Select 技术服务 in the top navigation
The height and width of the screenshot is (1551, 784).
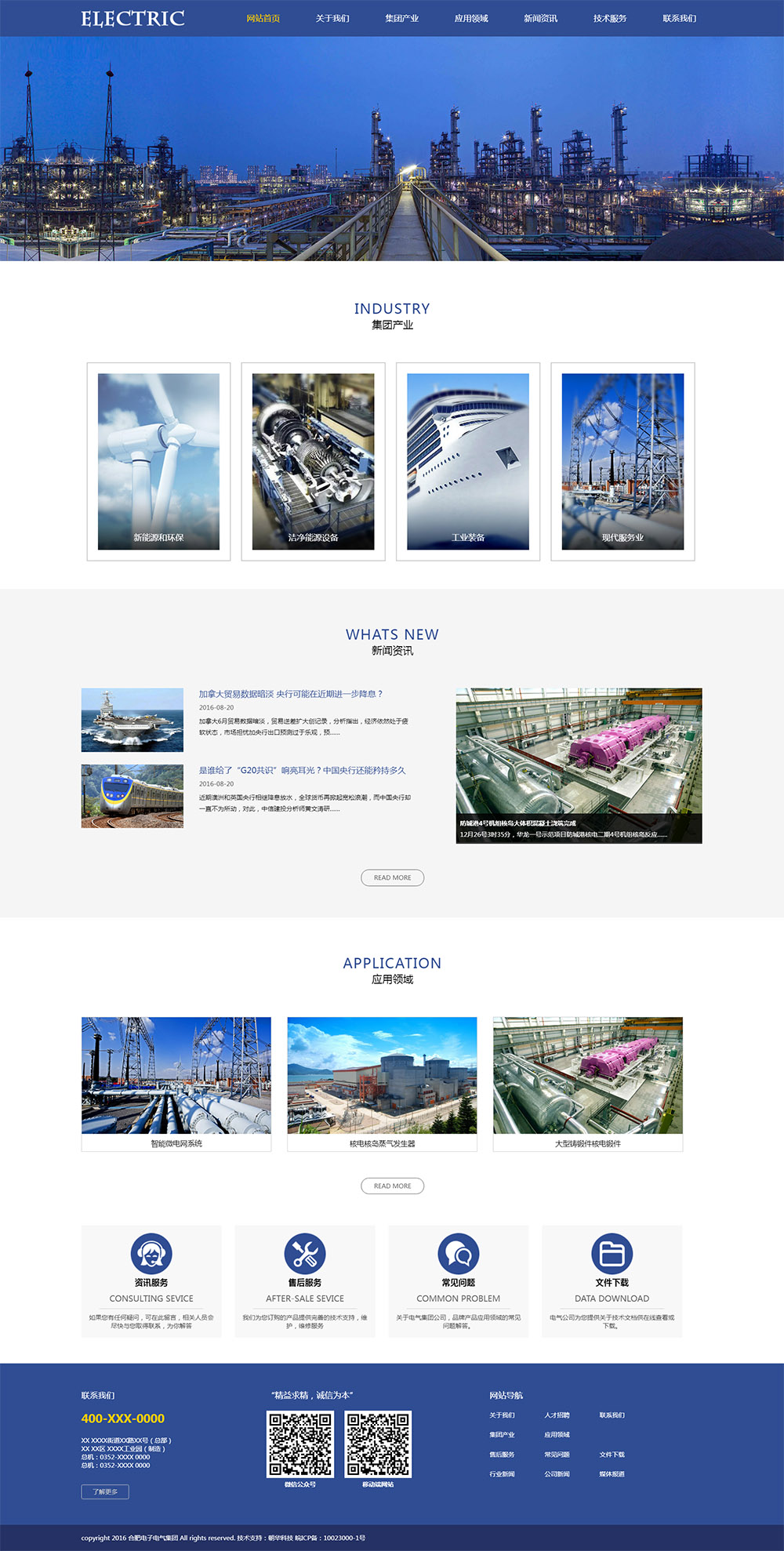(x=610, y=18)
